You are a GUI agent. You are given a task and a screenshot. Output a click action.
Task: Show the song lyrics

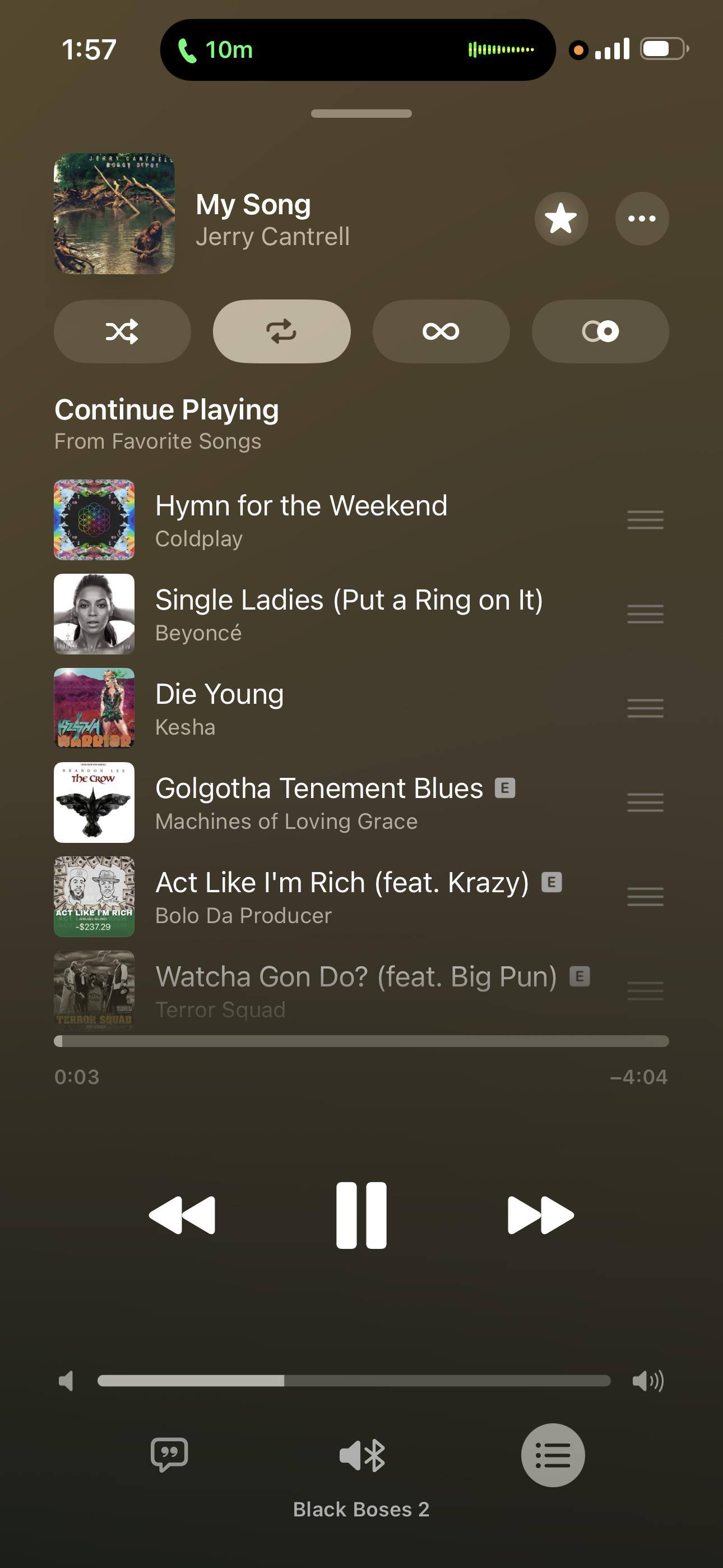(x=169, y=1455)
